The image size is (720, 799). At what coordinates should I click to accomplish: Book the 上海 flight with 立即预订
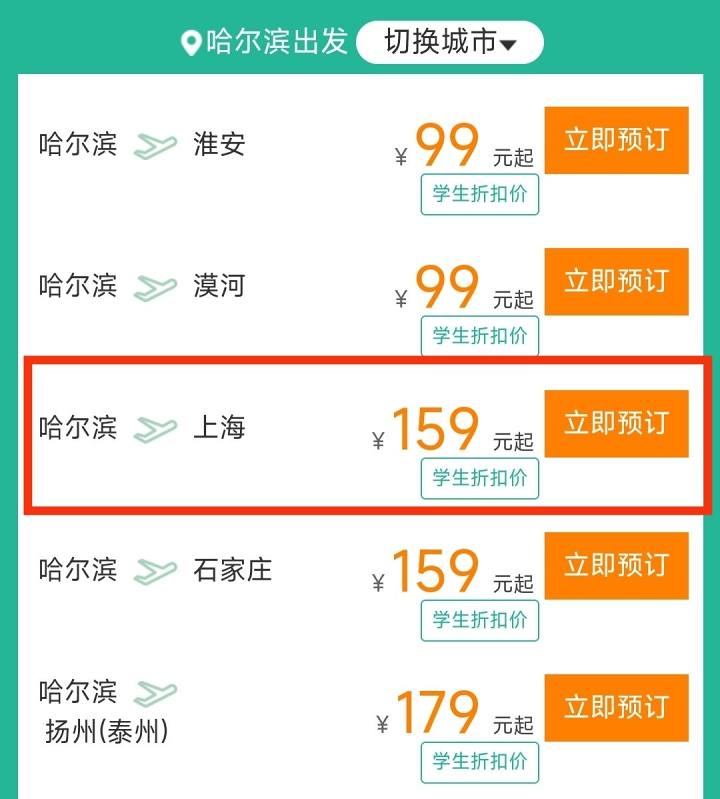point(617,423)
